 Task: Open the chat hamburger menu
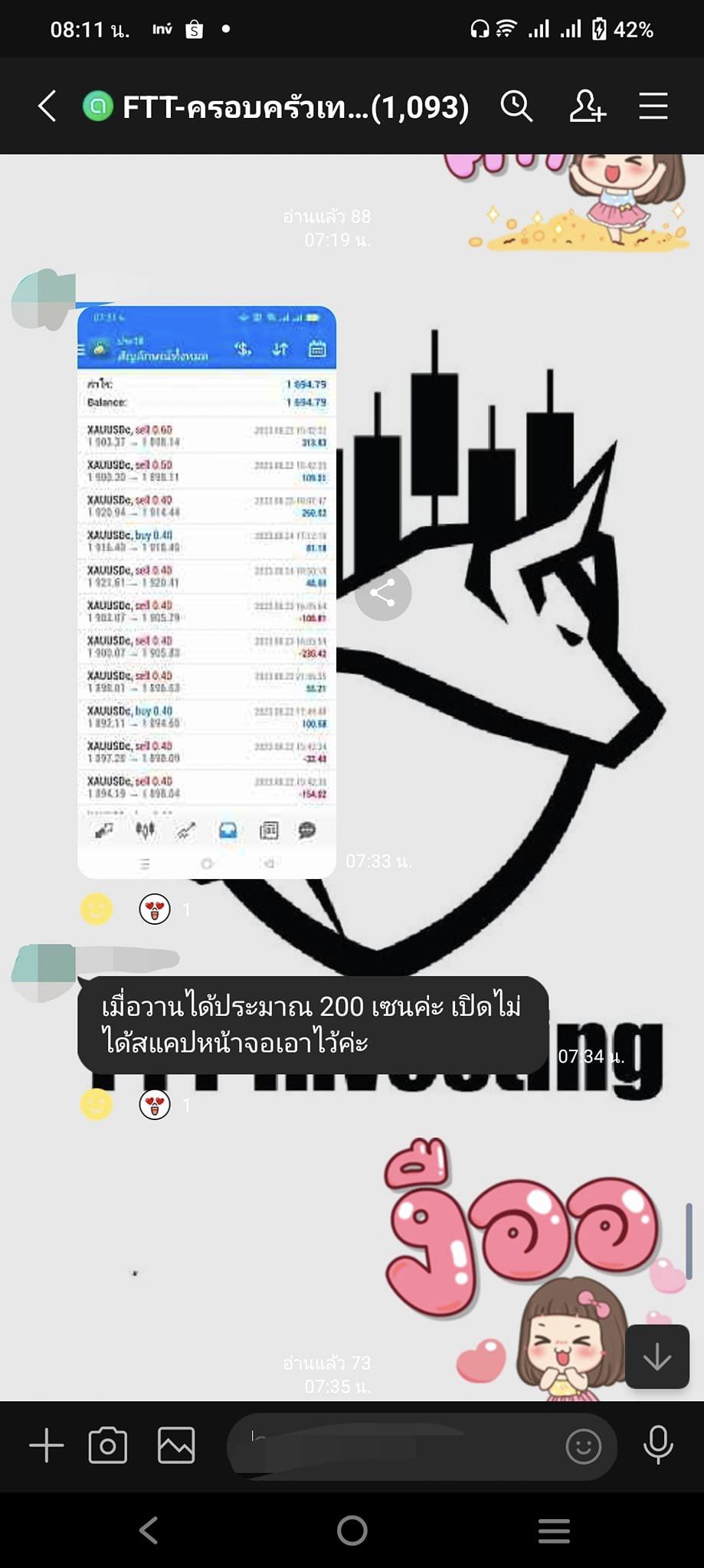(653, 106)
